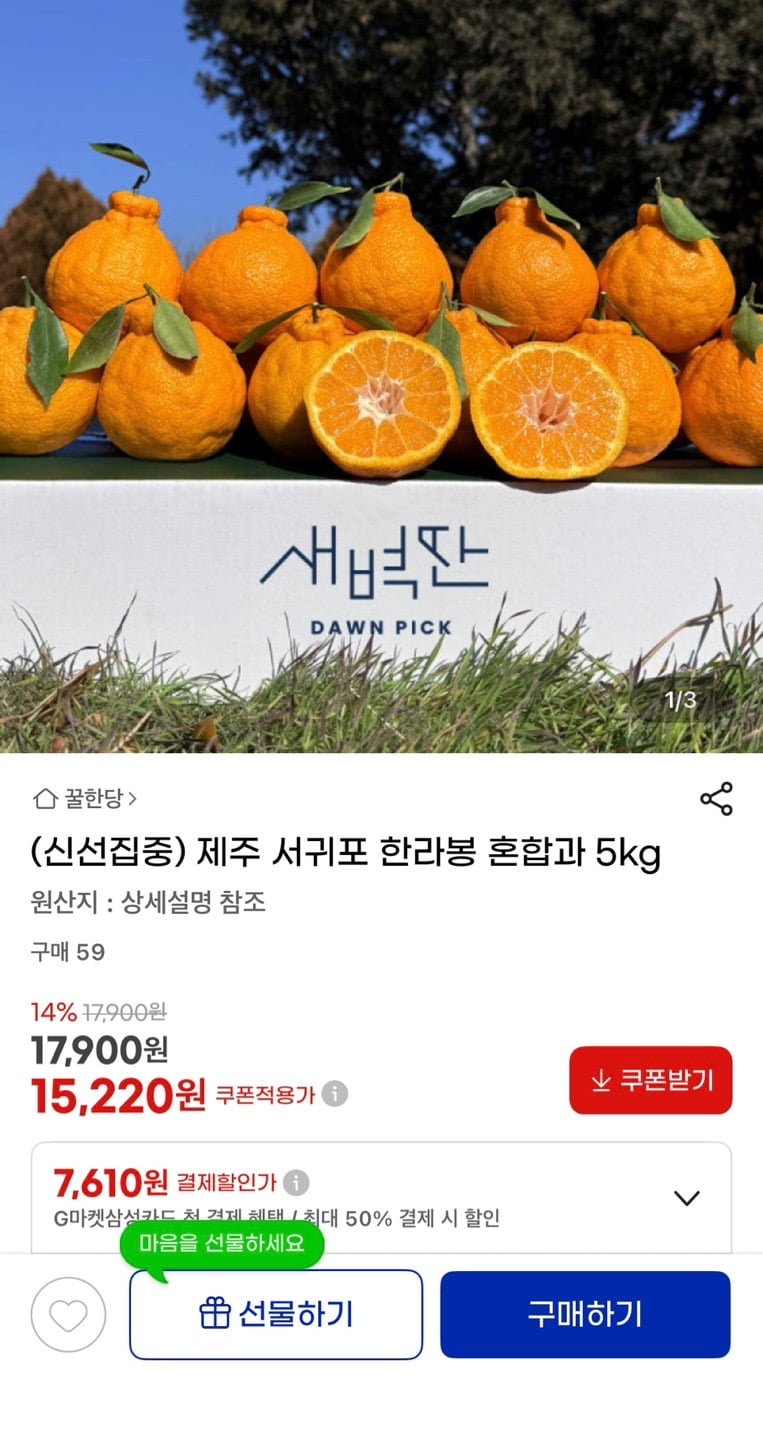Tap the 쿠폰받기 button
This screenshot has height=1440, width=763.
click(x=651, y=1080)
